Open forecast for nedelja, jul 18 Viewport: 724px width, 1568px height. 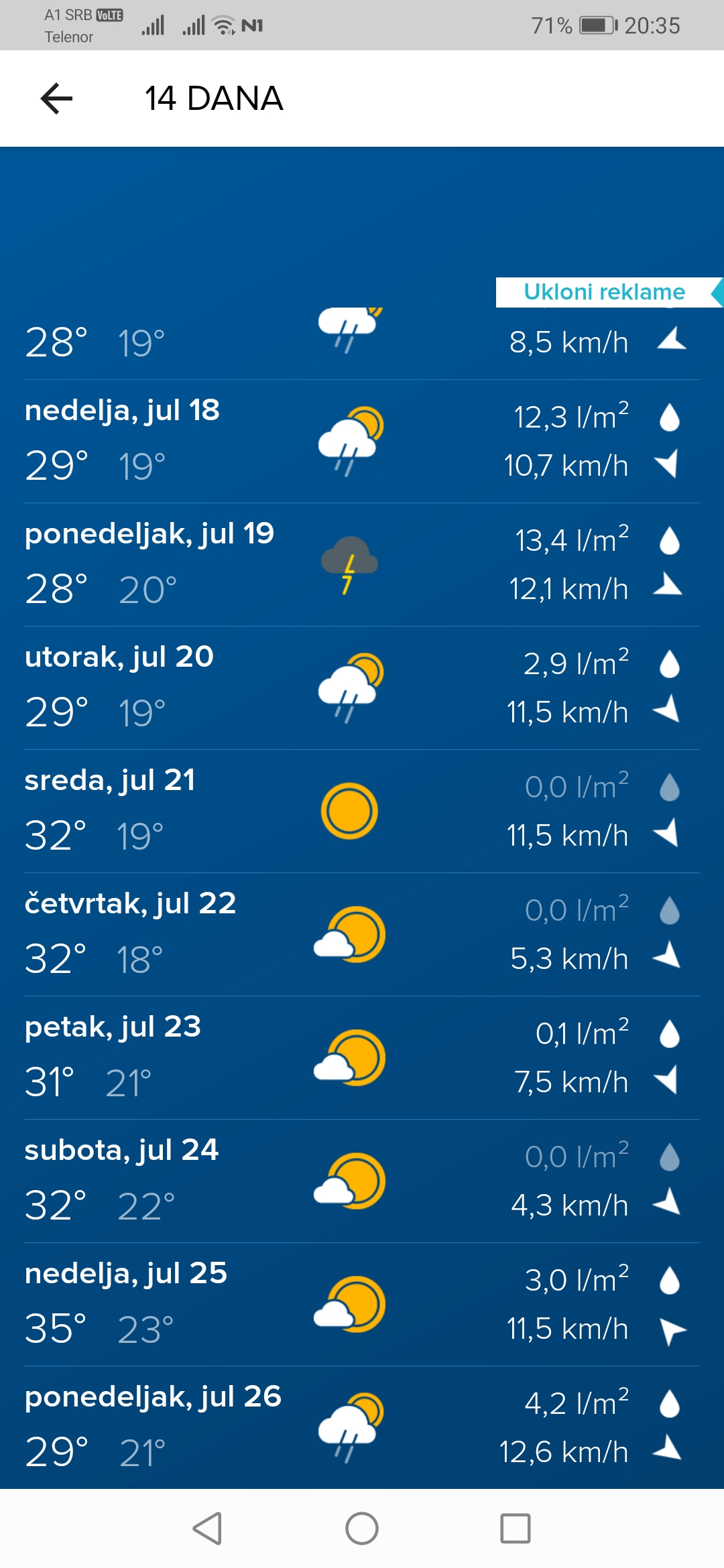pos(362,442)
